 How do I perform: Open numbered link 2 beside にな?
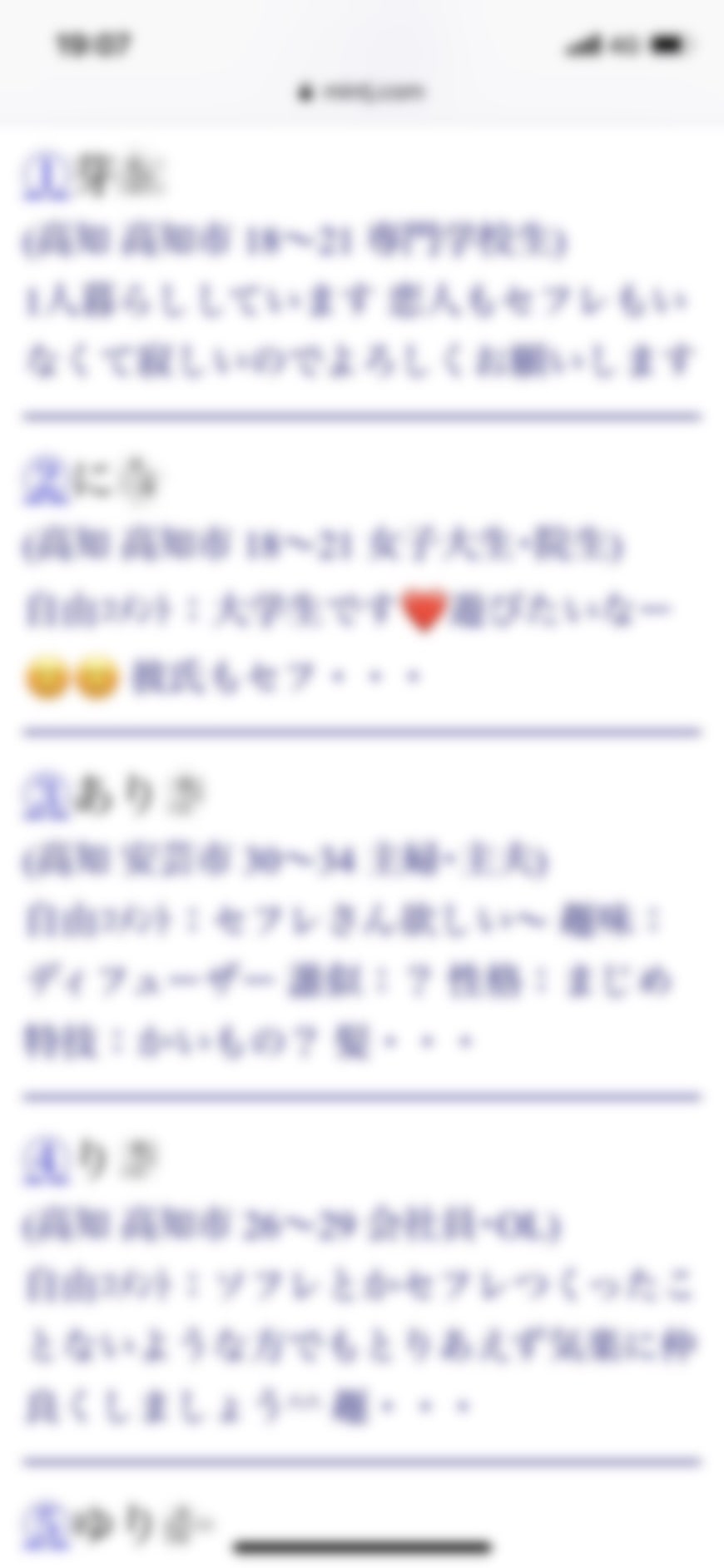pyautogui.click(x=45, y=481)
